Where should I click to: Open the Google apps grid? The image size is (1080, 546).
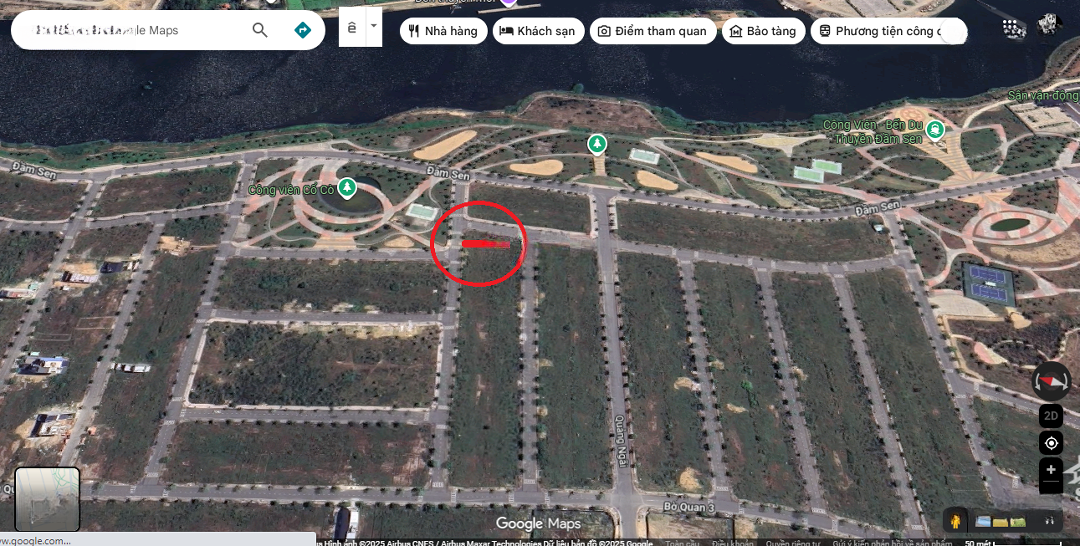tap(1013, 28)
